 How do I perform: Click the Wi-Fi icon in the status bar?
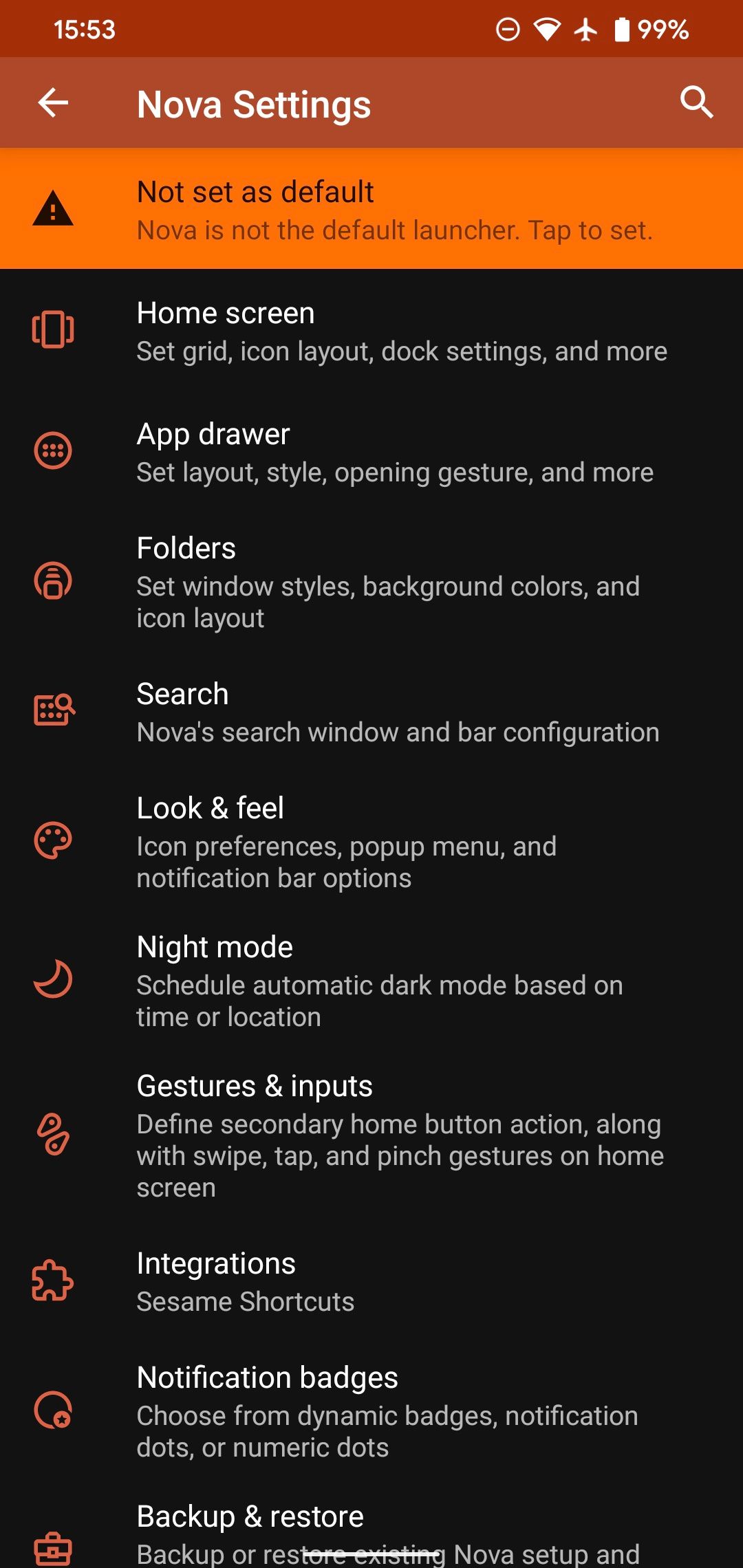click(546, 28)
